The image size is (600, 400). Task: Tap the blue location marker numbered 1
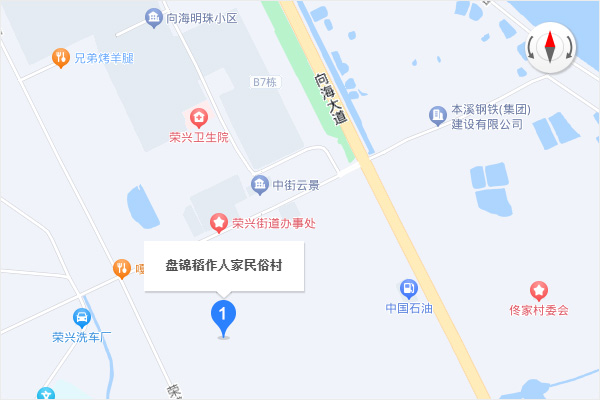click(x=223, y=317)
